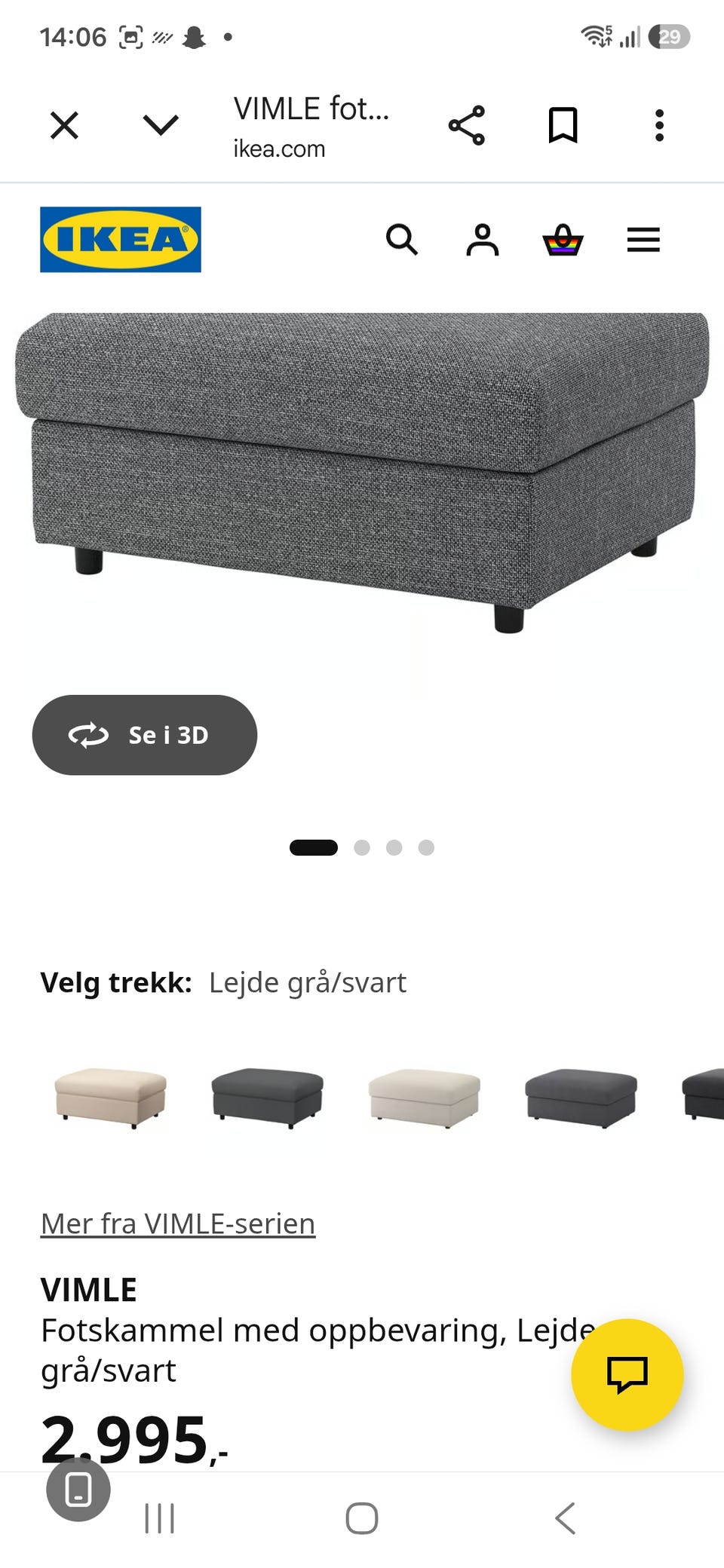Open the user profile icon
Image resolution: width=724 pixels, height=1568 pixels.
pyautogui.click(x=483, y=240)
